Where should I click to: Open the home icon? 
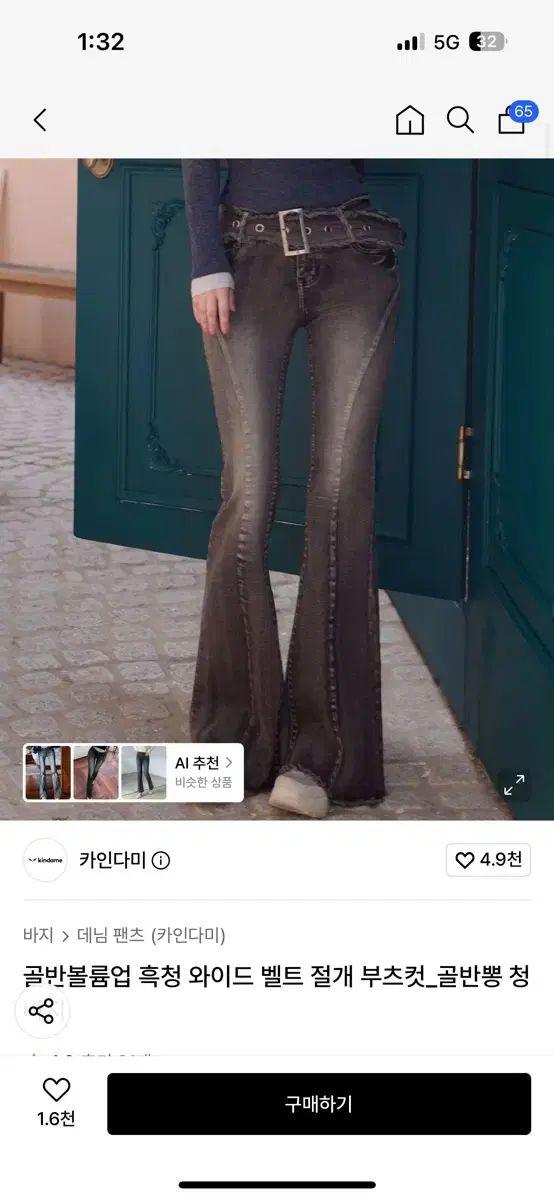[410, 121]
